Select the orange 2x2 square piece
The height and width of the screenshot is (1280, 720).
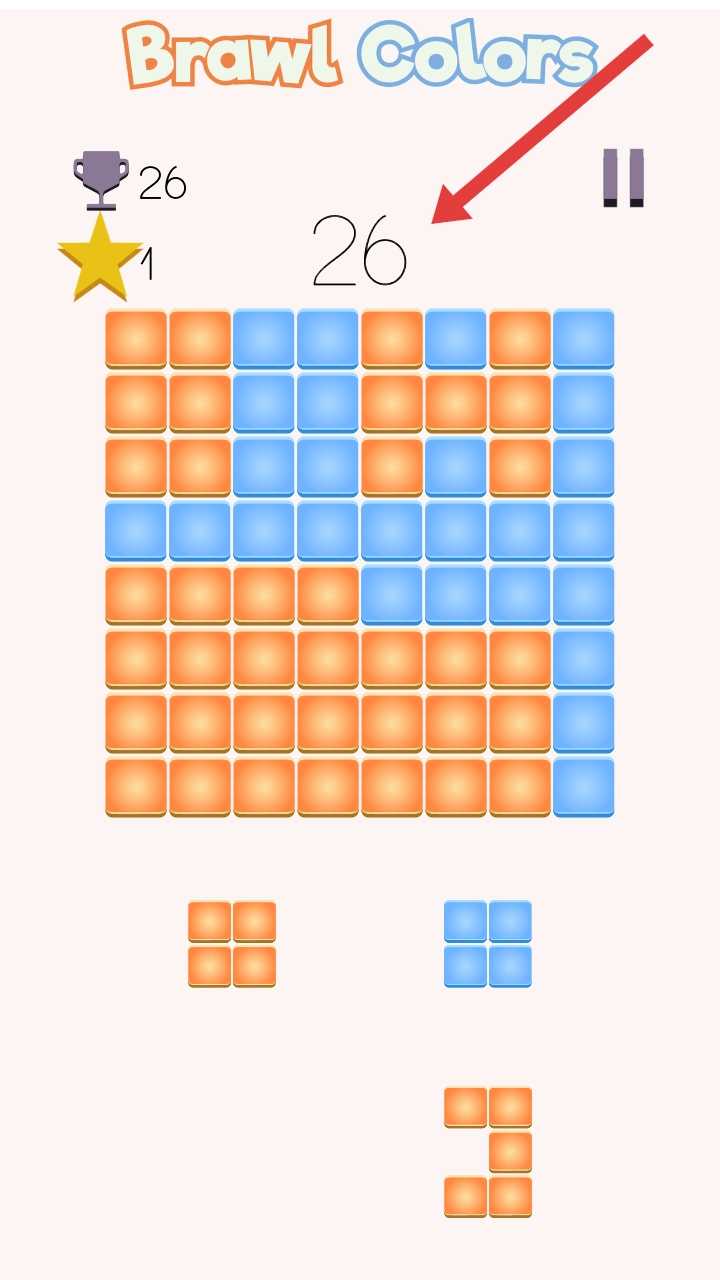pos(232,943)
